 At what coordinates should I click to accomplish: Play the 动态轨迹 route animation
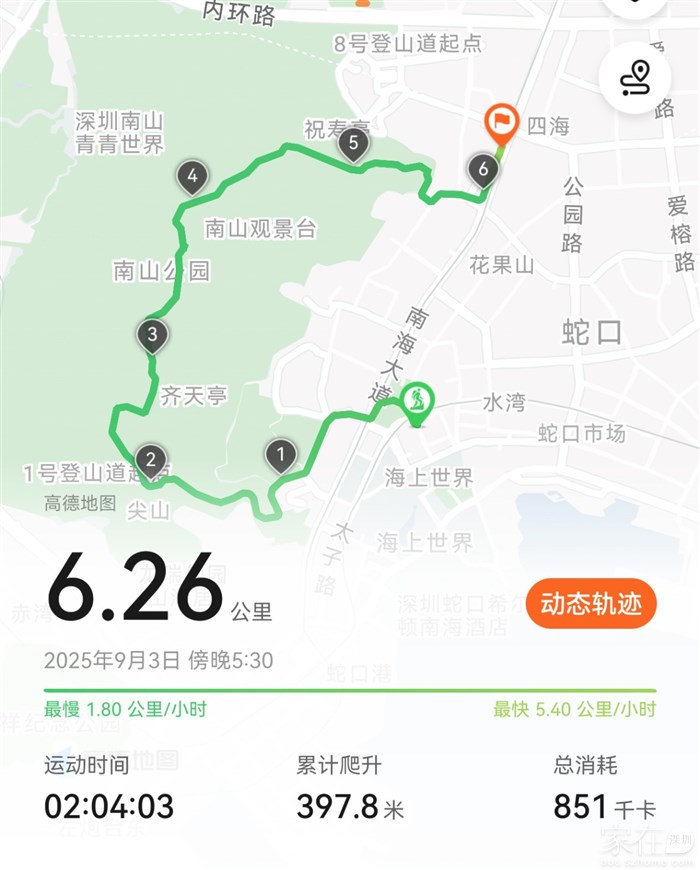(591, 604)
